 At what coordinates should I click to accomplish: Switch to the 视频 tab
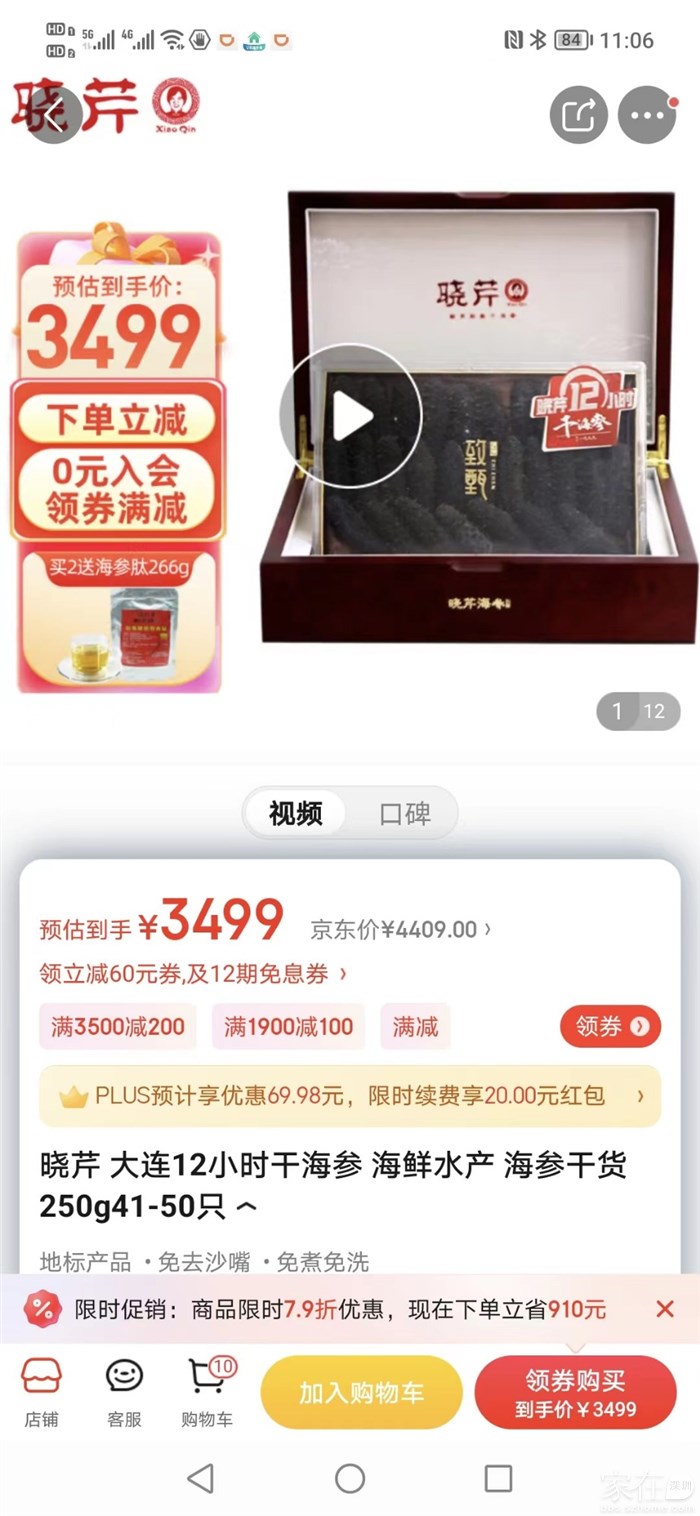pos(296,813)
